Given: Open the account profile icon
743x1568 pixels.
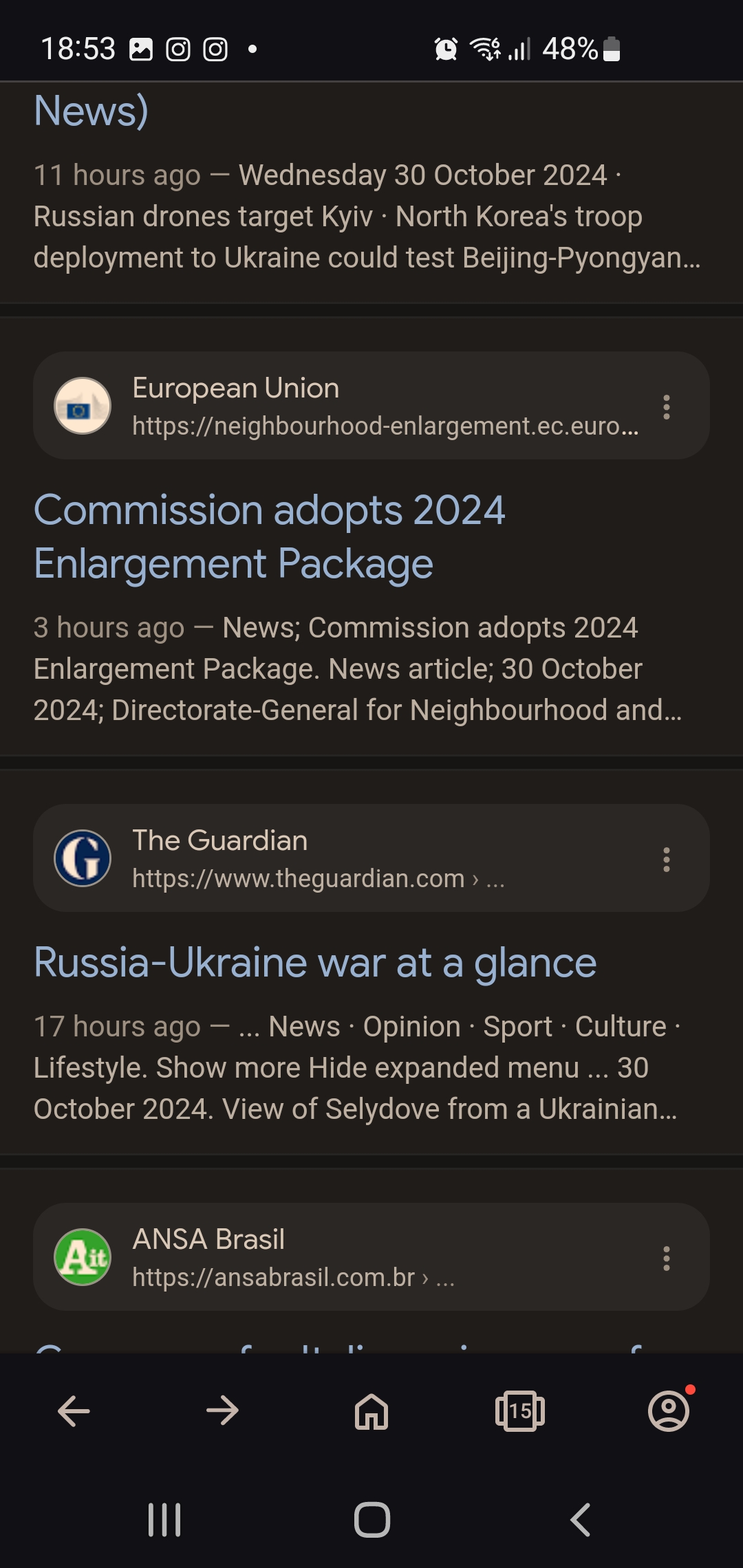Looking at the screenshot, I should pyautogui.click(x=669, y=1410).
